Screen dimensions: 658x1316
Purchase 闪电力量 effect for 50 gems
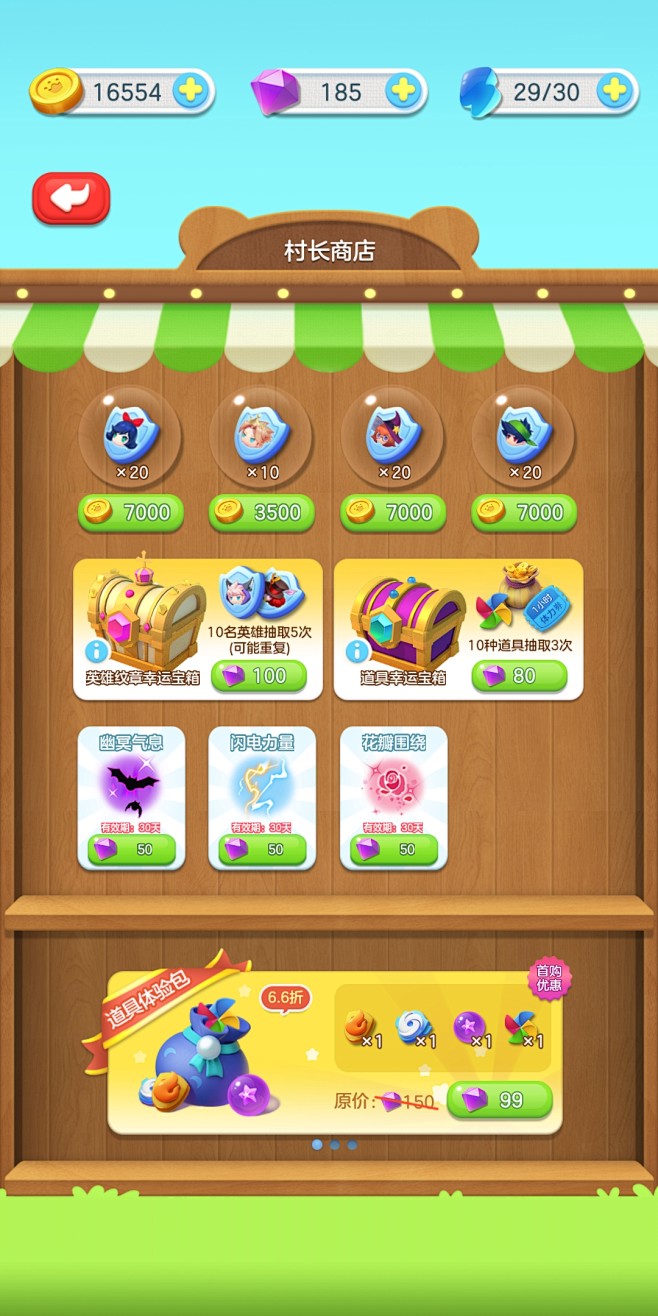[262, 849]
